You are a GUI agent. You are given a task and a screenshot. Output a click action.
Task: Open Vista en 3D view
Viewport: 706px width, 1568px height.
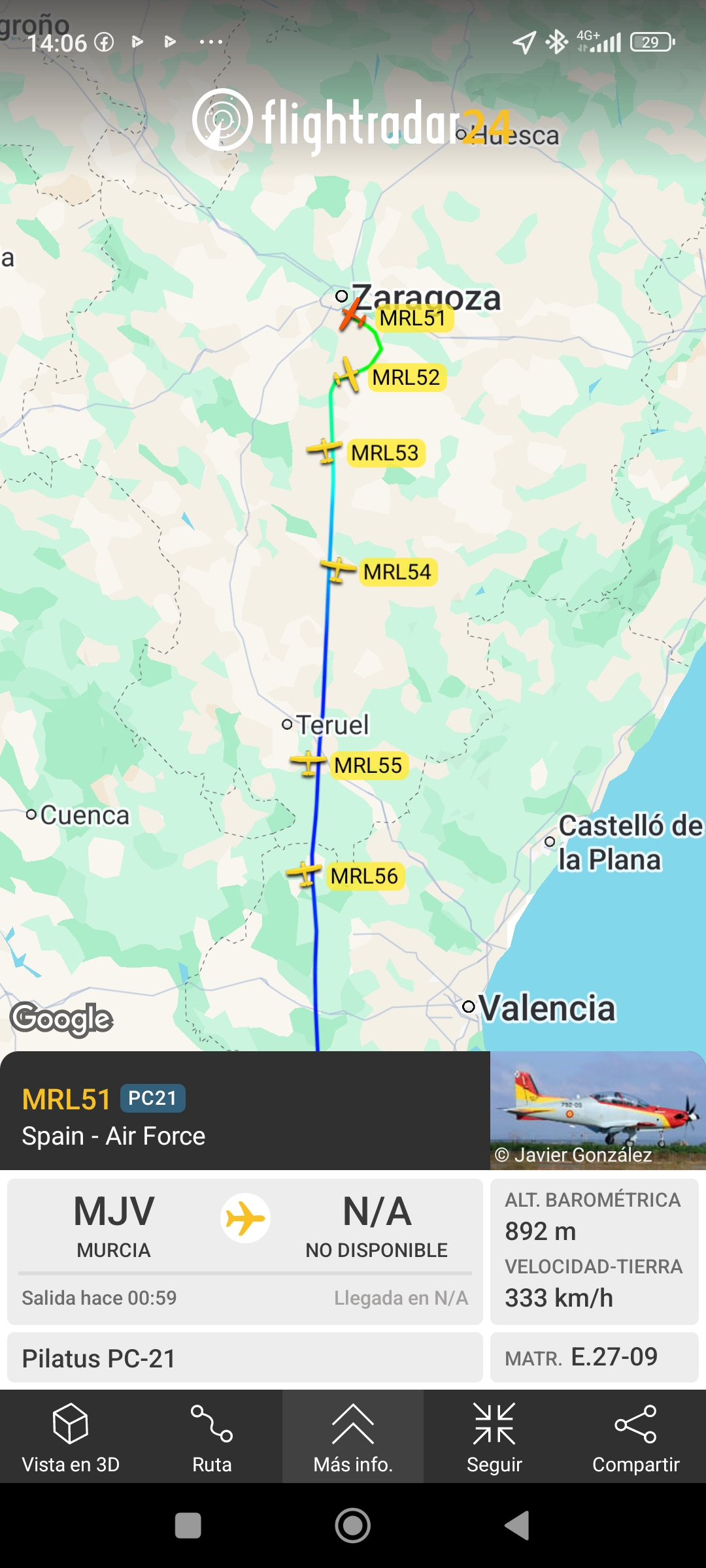71,1437
